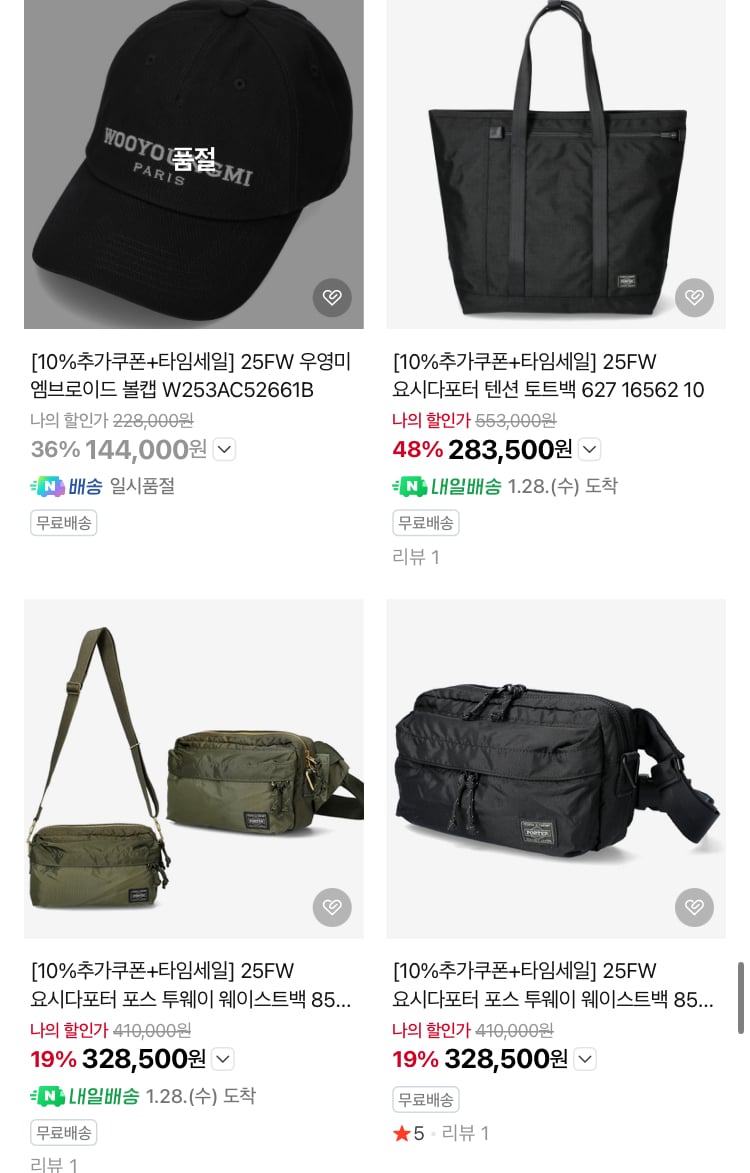Expand price details for black waist bag
Viewport: 750px width, 1173px height.
(x=585, y=1059)
